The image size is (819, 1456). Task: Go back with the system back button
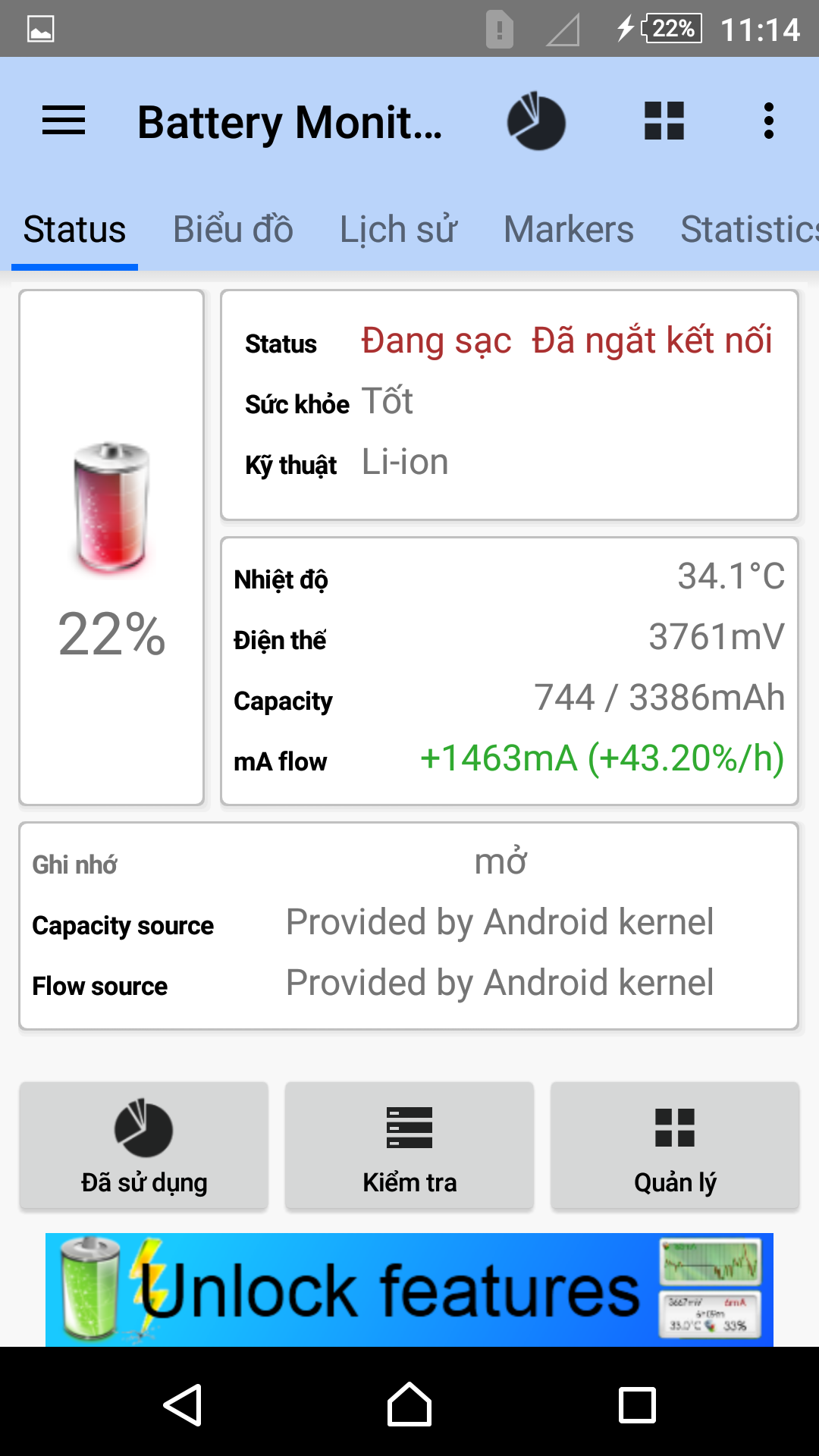click(x=182, y=1405)
